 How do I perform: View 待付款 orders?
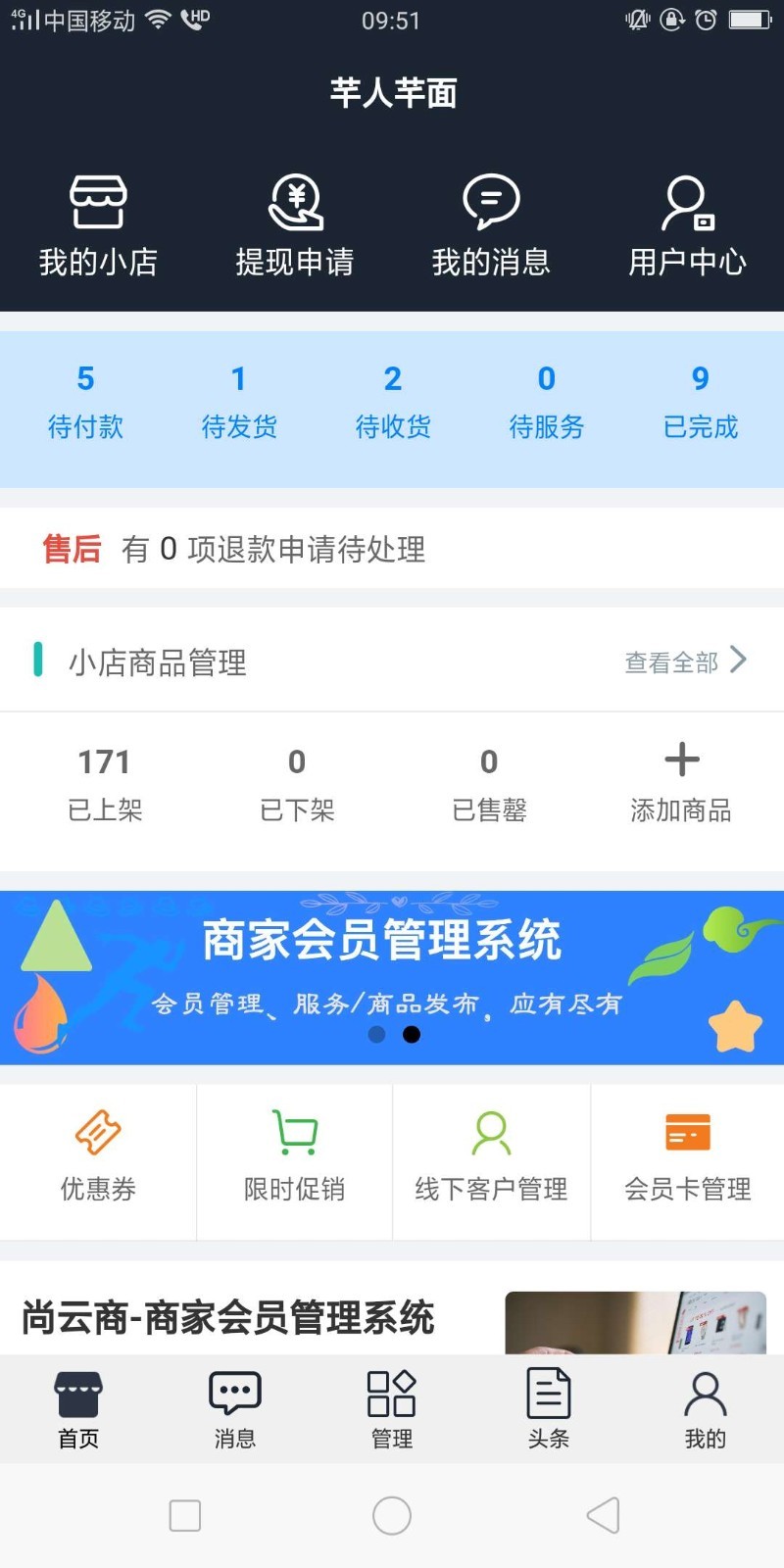point(85,402)
